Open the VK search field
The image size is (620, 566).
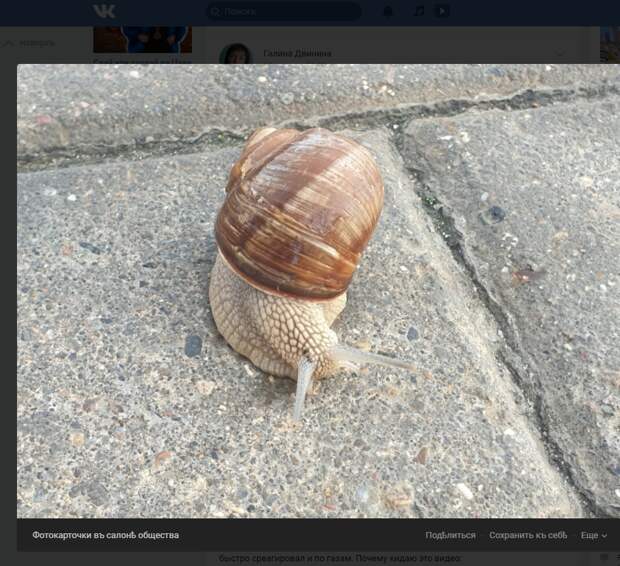coord(283,11)
